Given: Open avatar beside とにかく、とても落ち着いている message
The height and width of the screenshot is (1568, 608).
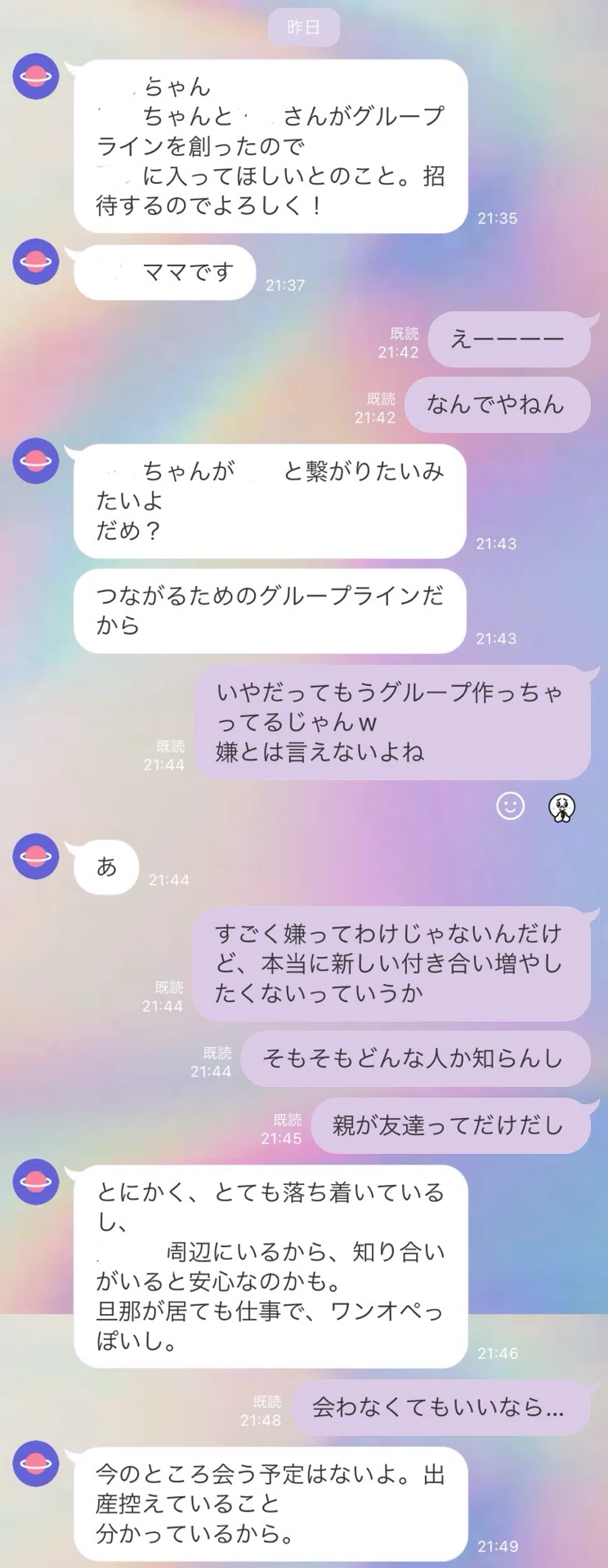Looking at the screenshot, I should [x=36, y=1181].
